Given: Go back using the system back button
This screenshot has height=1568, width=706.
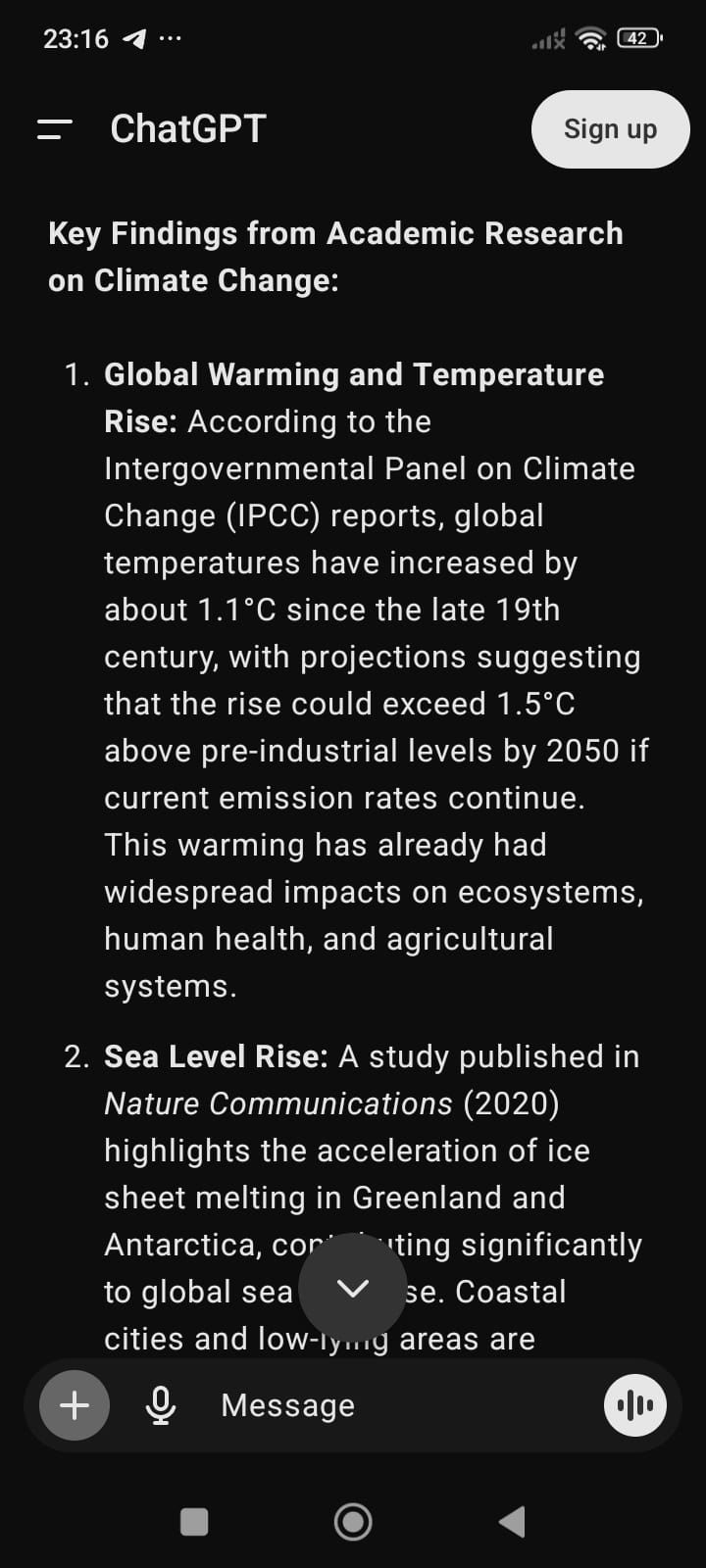Looking at the screenshot, I should click(x=512, y=1522).
